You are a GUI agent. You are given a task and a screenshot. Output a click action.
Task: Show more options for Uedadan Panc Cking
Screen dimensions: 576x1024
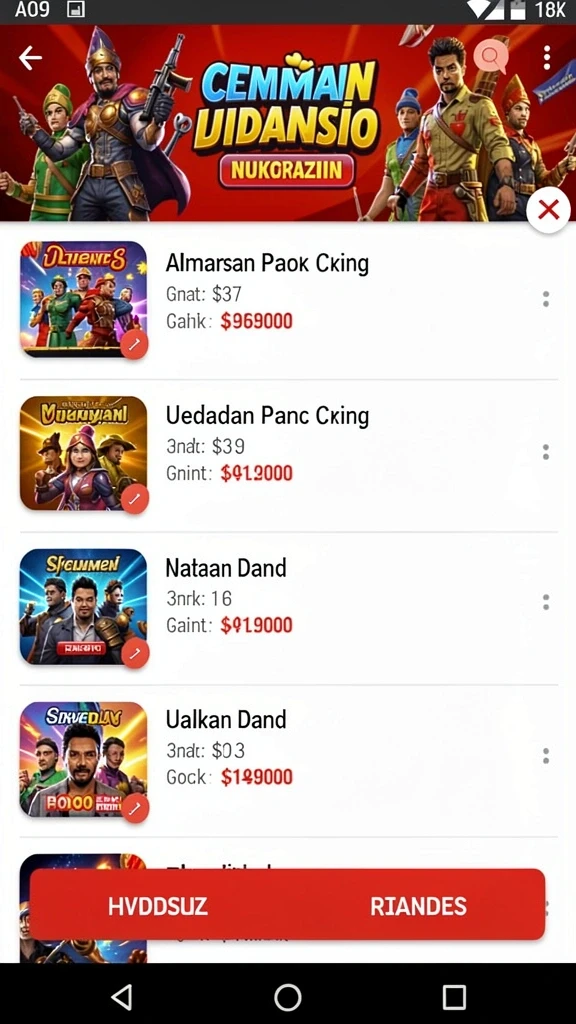click(545, 452)
